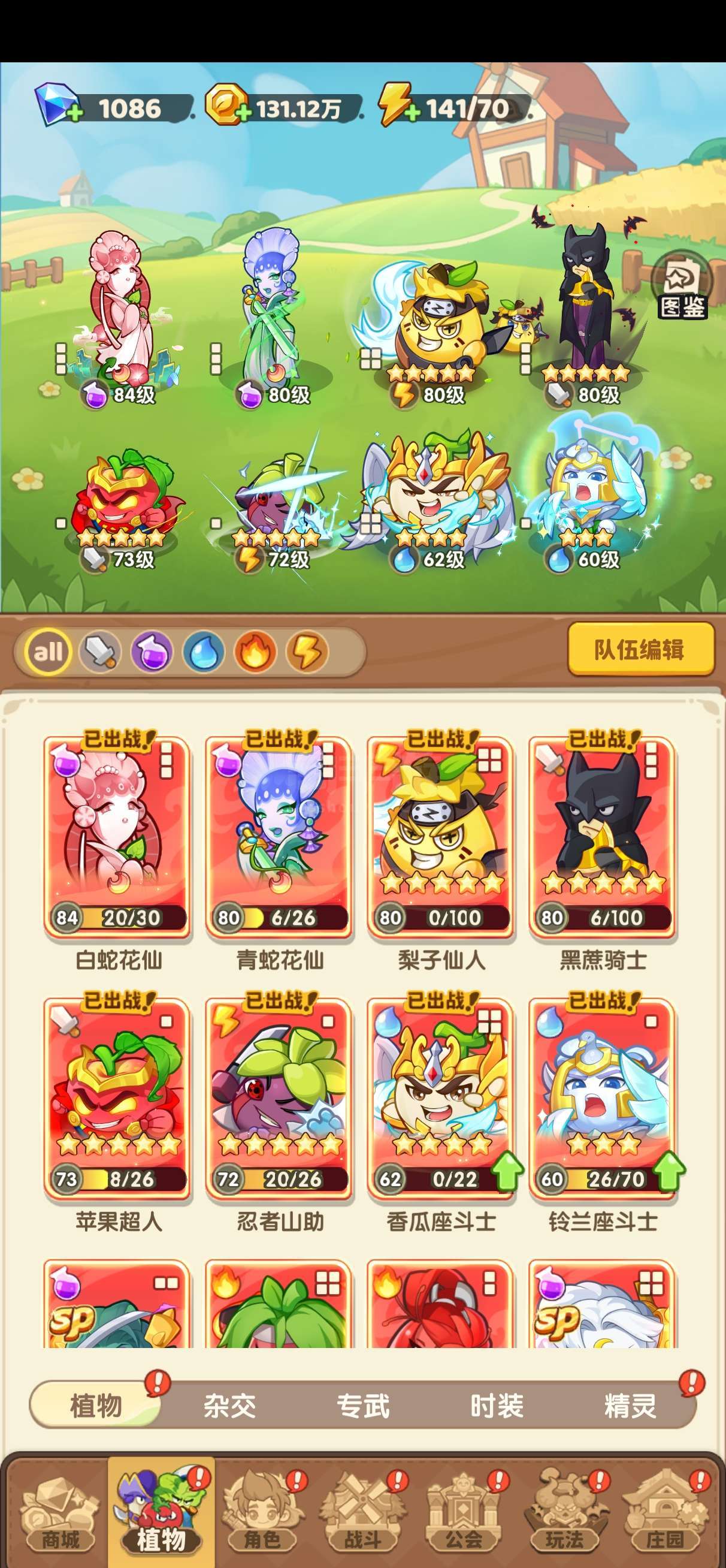Filter plants by fire type
The width and height of the screenshot is (726, 1568).
[x=256, y=652]
